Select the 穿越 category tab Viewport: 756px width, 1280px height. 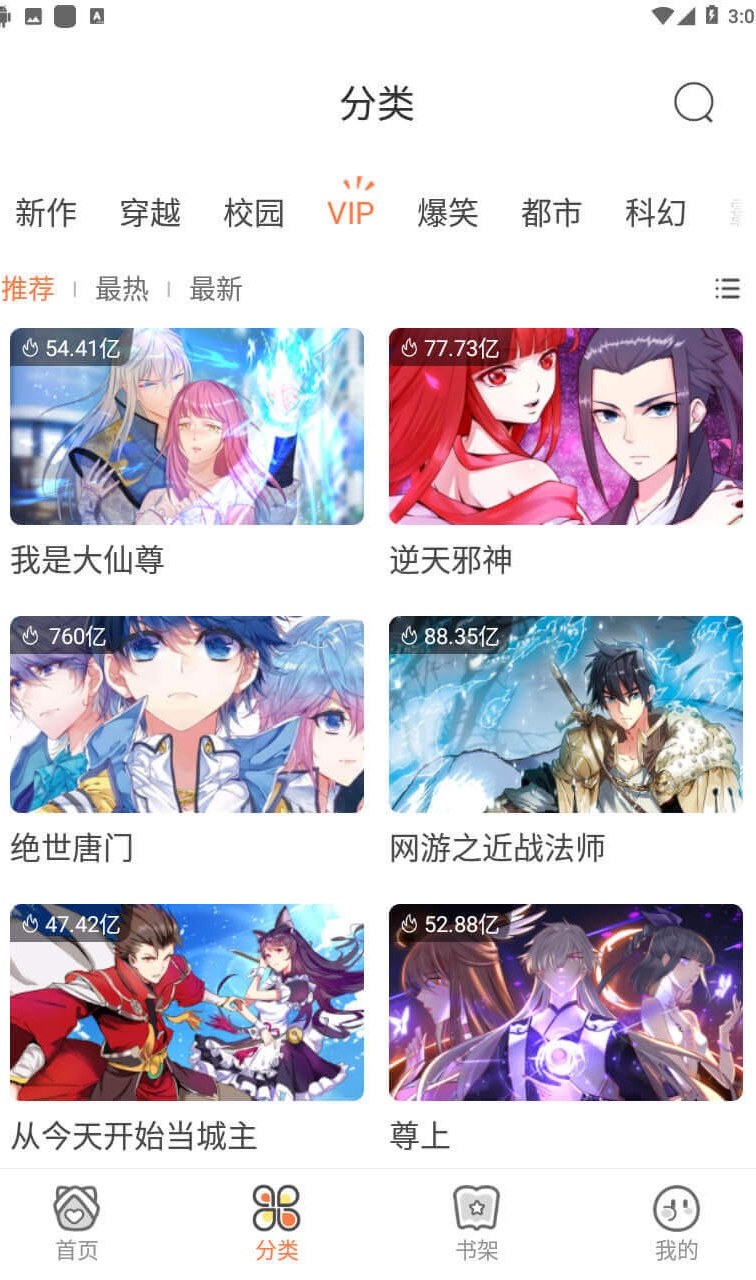click(x=150, y=213)
